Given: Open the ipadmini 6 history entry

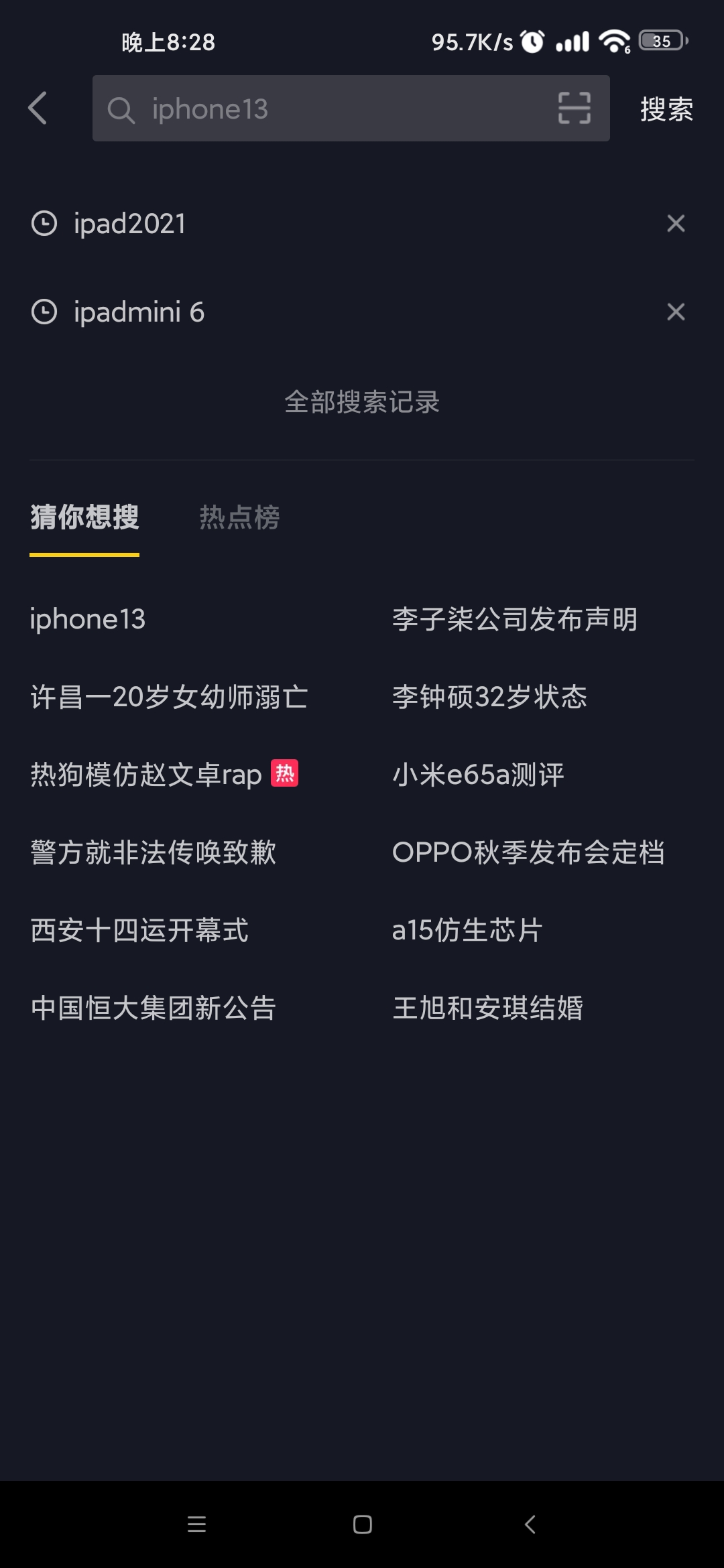Looking at the screenshot, I should coord(139,312).
